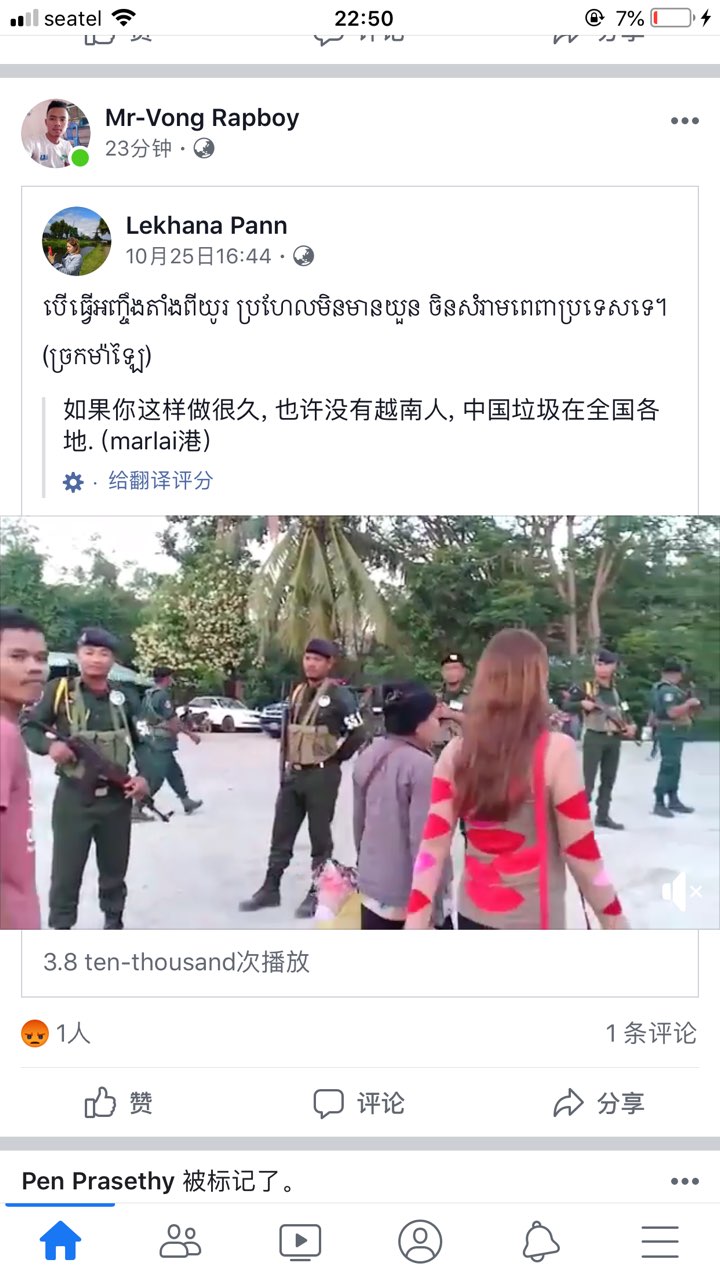Open Mr-Vong Rapboy's profile name

pos(202,118)
